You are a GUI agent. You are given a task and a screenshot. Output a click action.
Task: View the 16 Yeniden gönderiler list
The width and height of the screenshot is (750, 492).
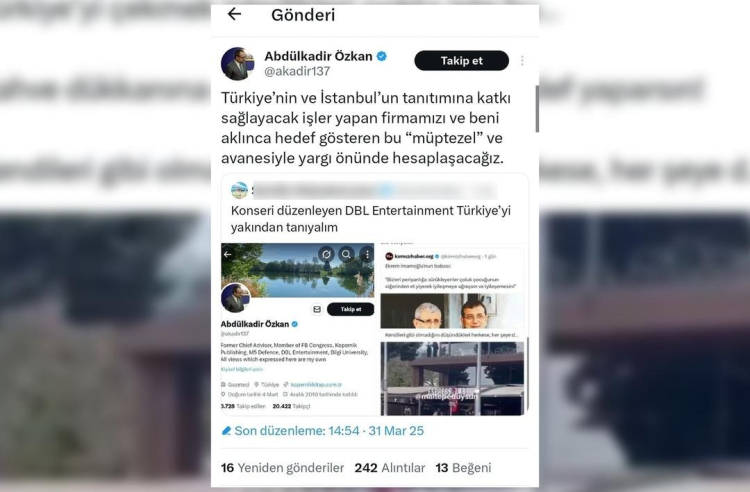(282, 468)
